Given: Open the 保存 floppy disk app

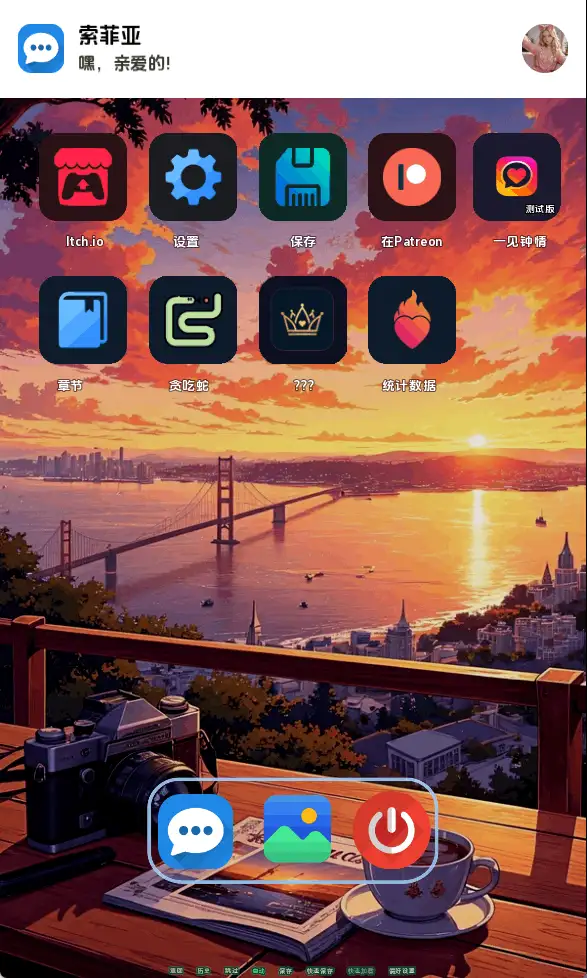Looking at the screenshot, I should [x=303, y=177].
